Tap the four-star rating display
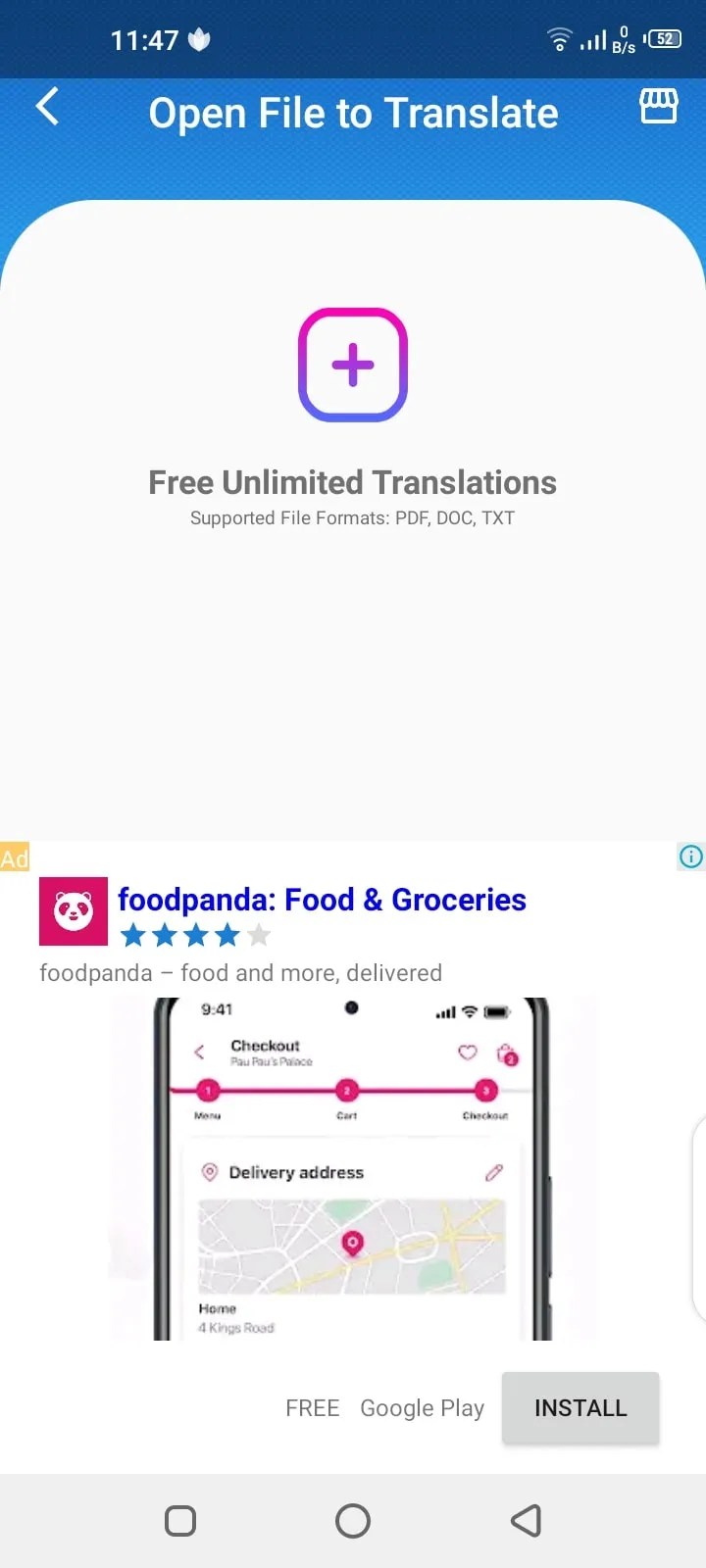 pyautogui.click(x=195, y=935)
